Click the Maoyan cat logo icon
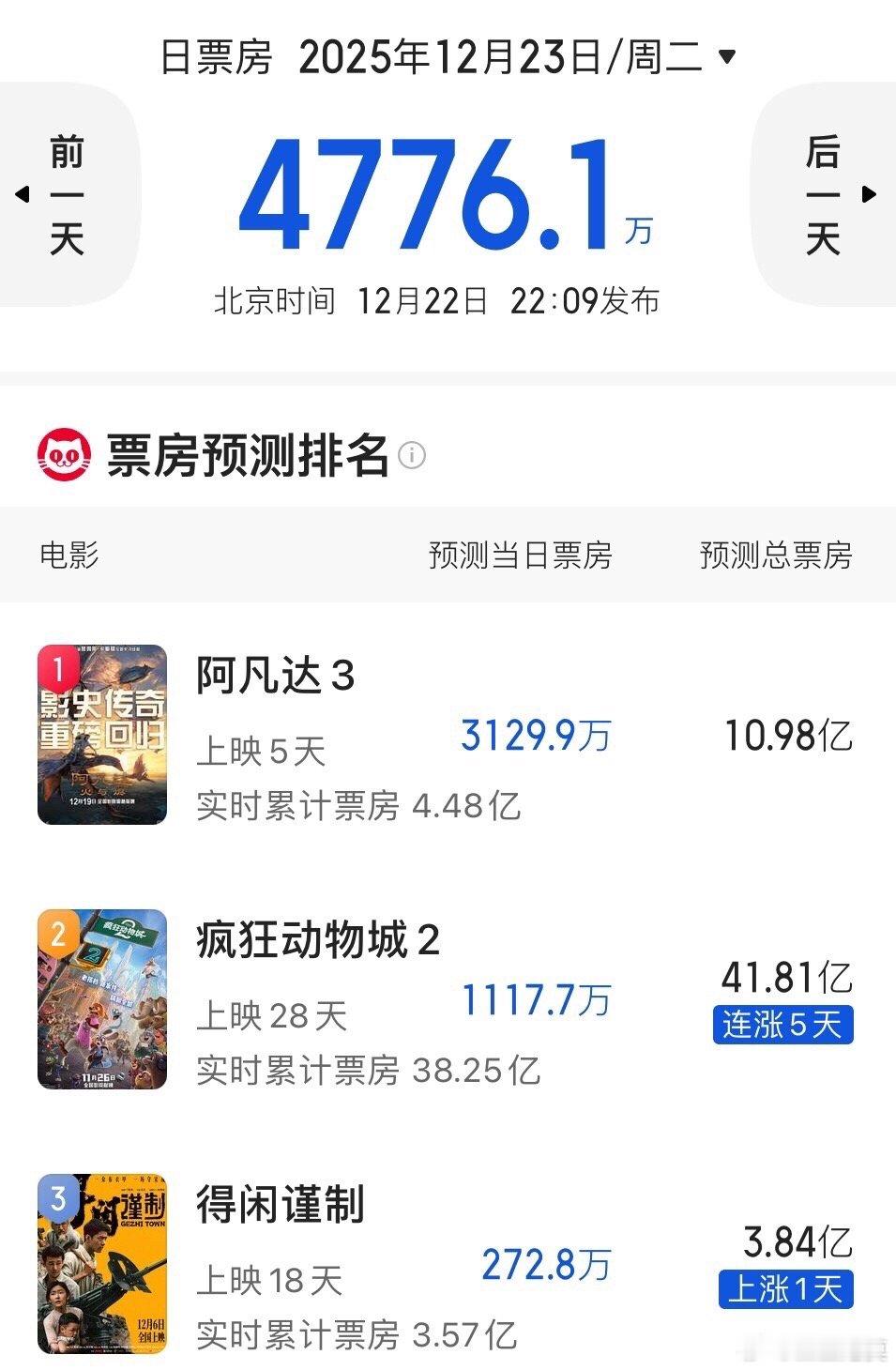Screen dimensions: 896x1370 tap(63, 455)
